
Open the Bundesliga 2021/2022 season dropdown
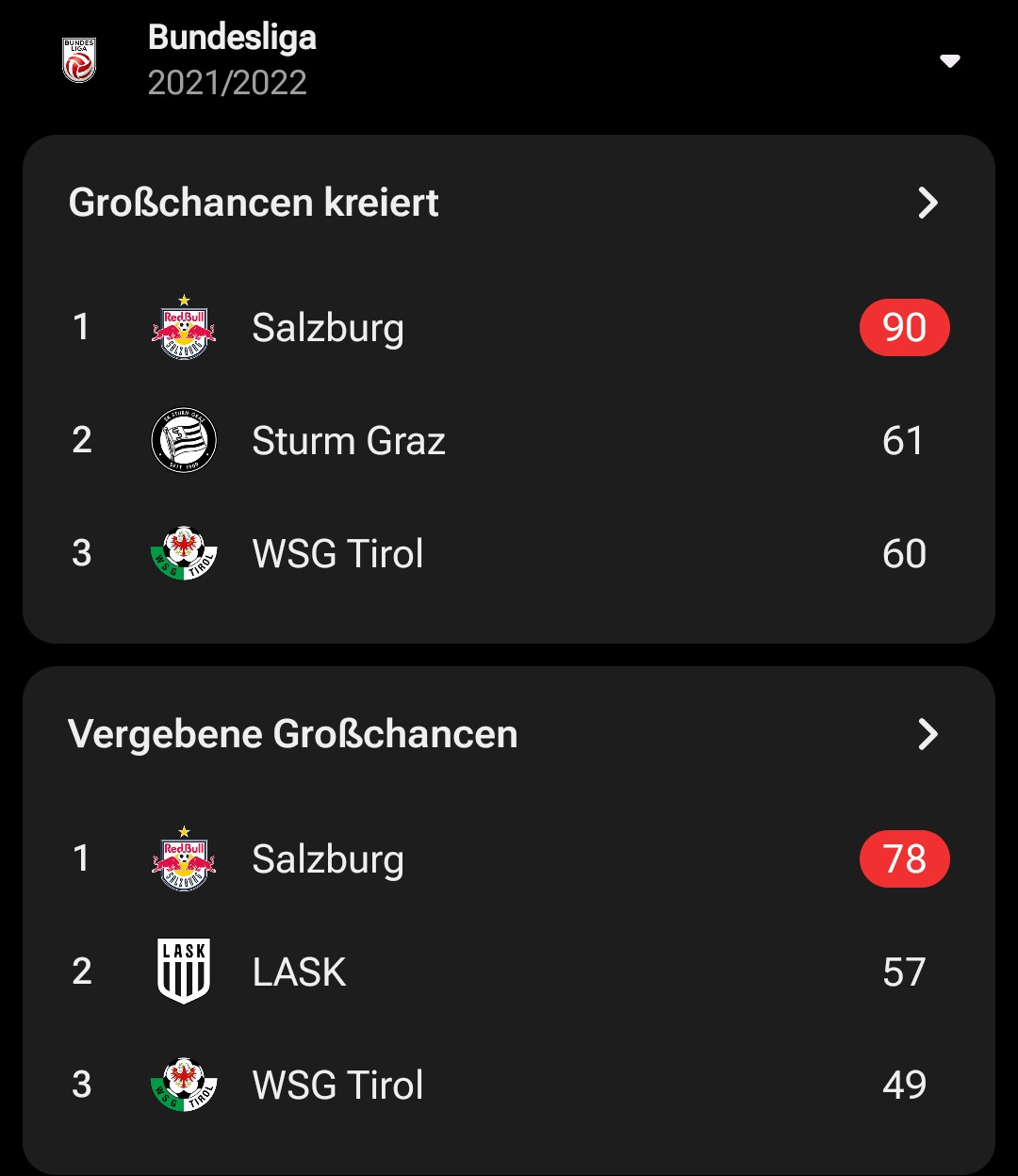tap(949, 61)
